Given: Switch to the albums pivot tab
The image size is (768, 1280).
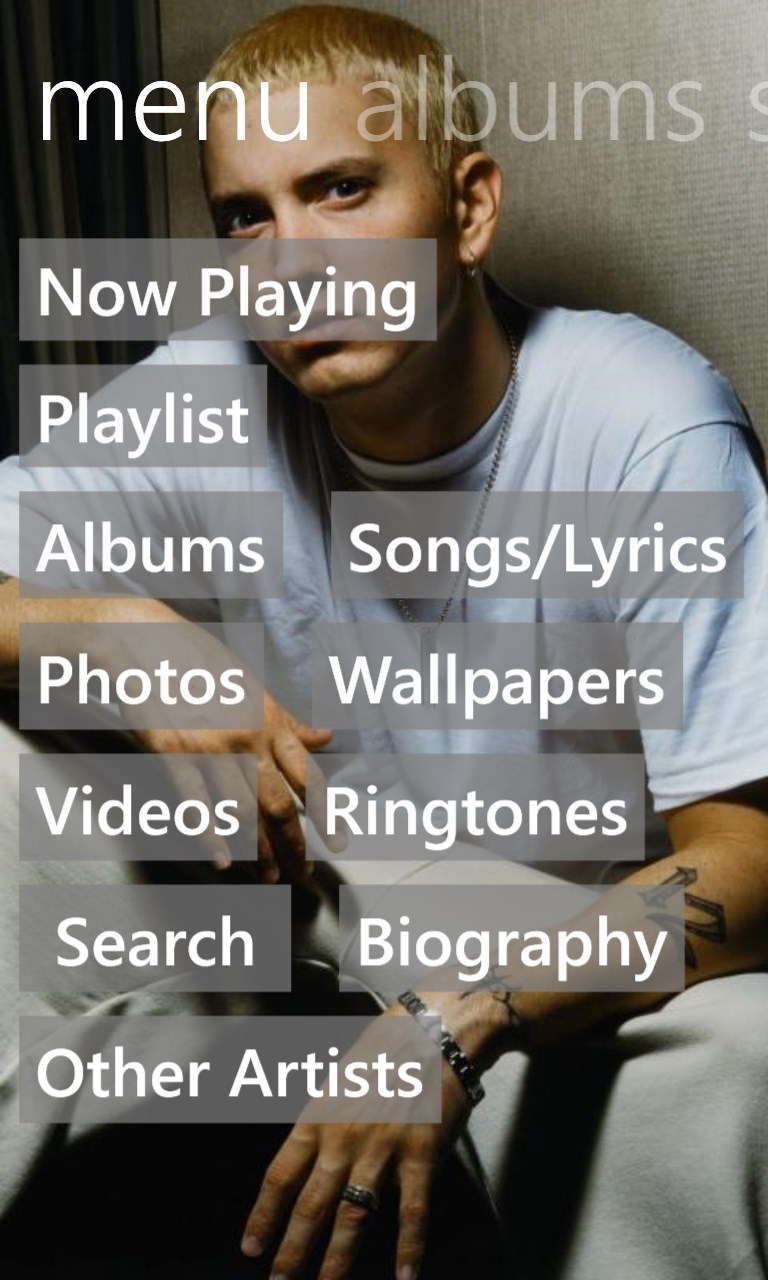Looking at the screenshot, I should click(x=530, y=105).
